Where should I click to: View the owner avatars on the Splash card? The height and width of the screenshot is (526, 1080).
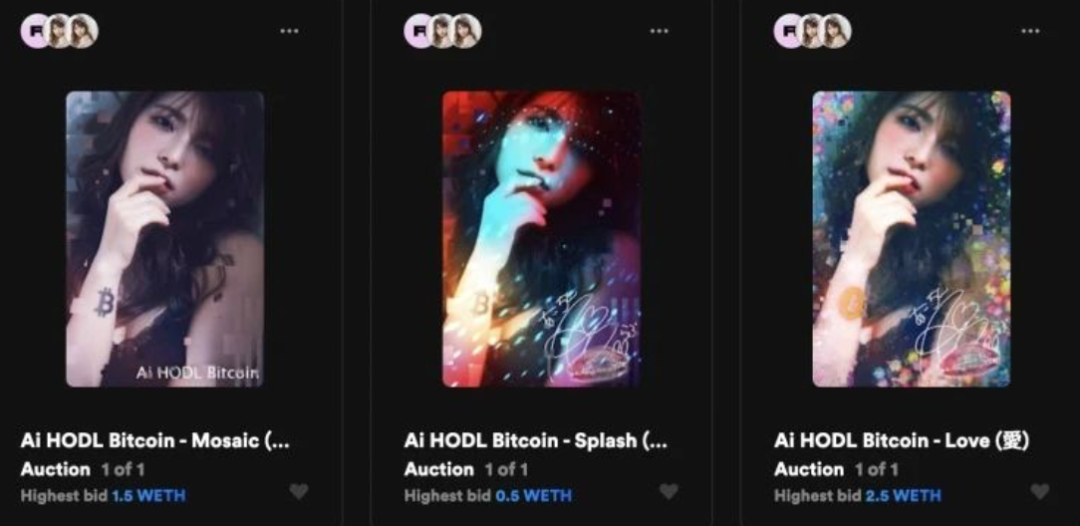click(442, 31)
